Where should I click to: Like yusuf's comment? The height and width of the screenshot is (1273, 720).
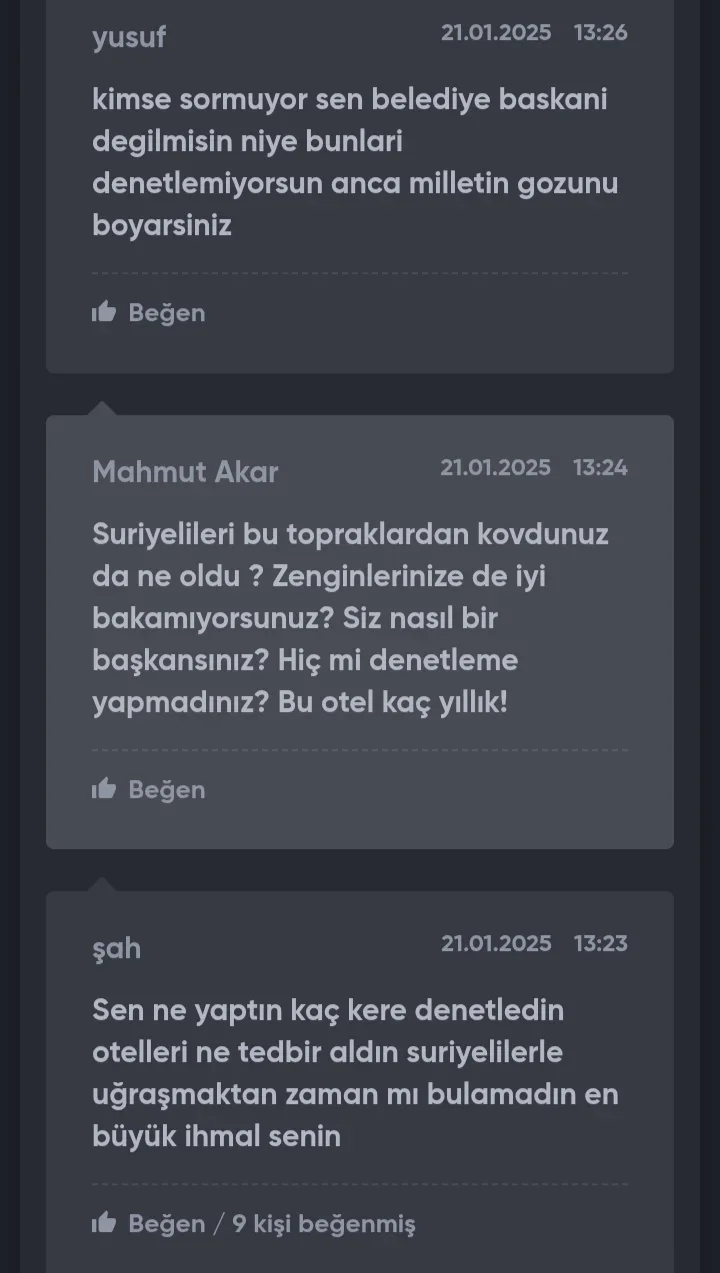(x=149, y=313)
